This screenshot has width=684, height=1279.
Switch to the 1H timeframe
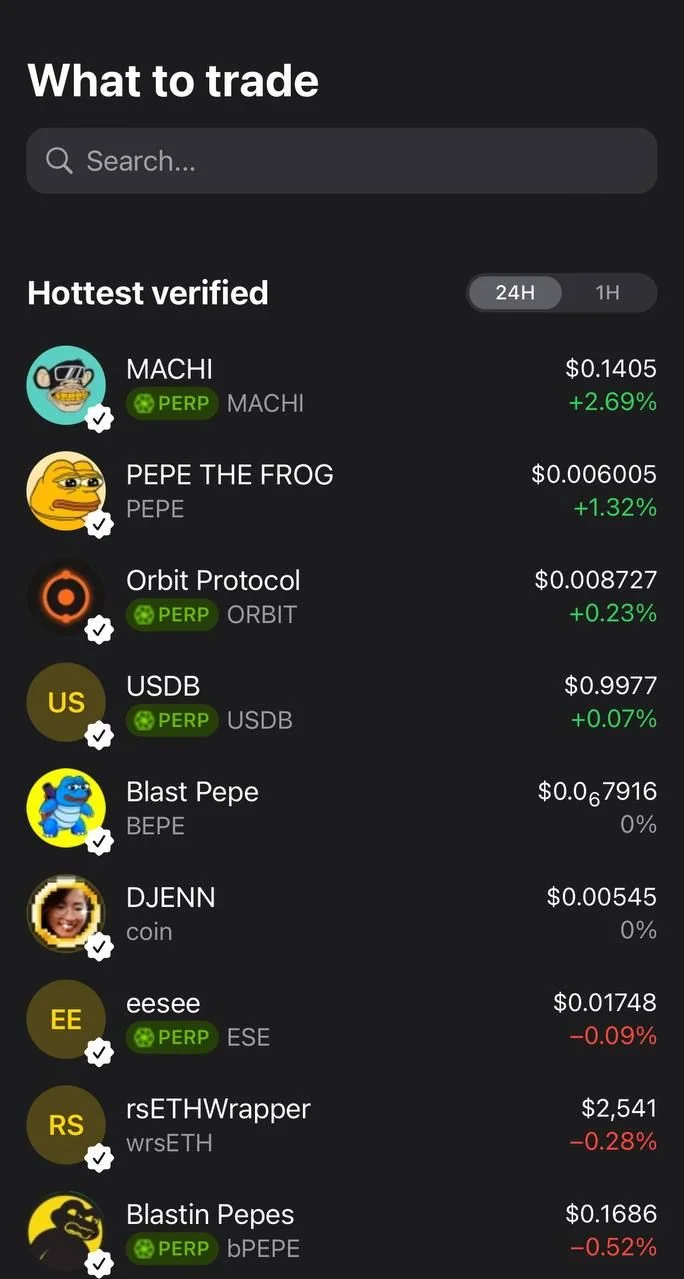pyautogui.click(x=608, y=293)
